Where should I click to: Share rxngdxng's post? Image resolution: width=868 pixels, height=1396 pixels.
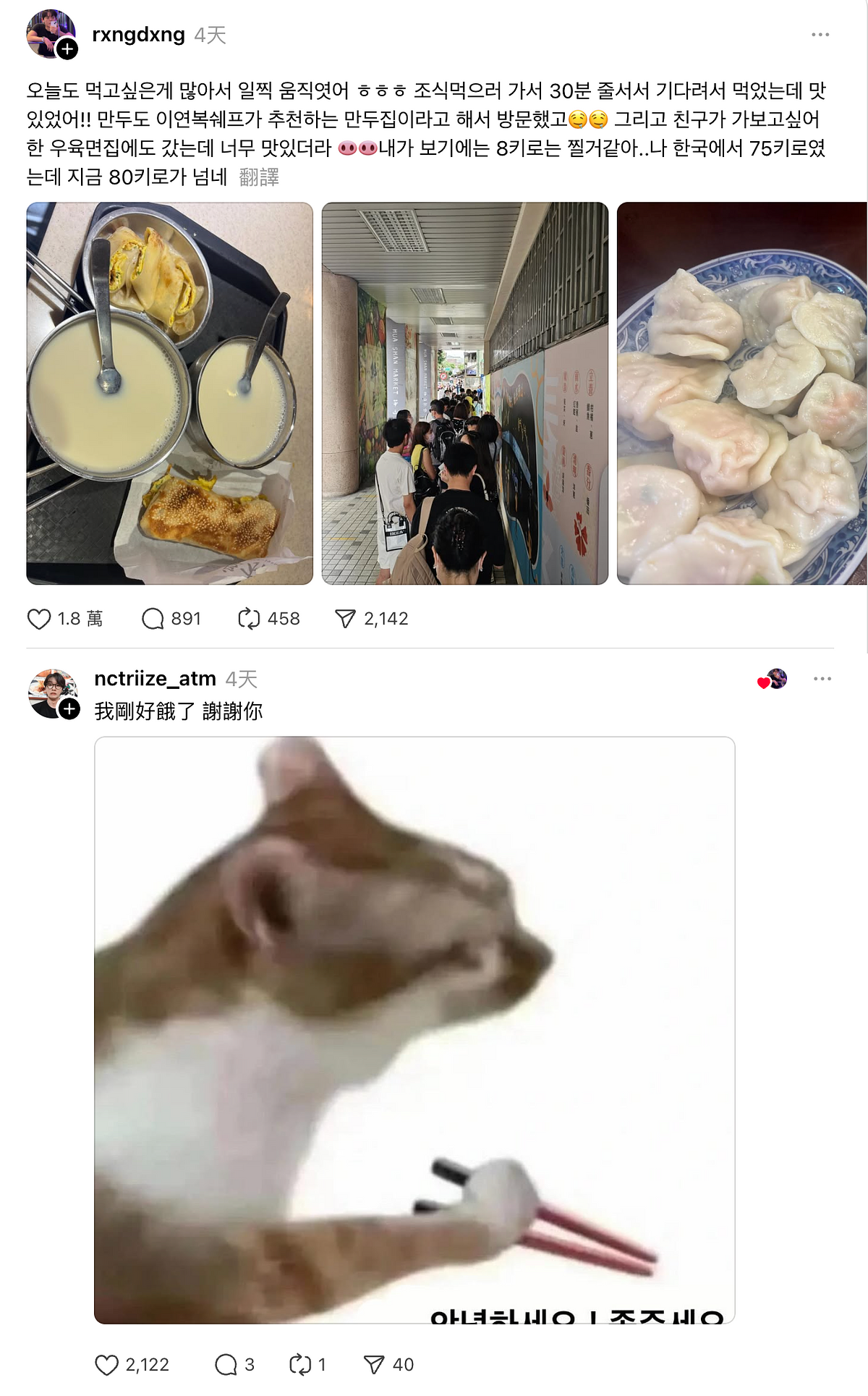(346, 619)
